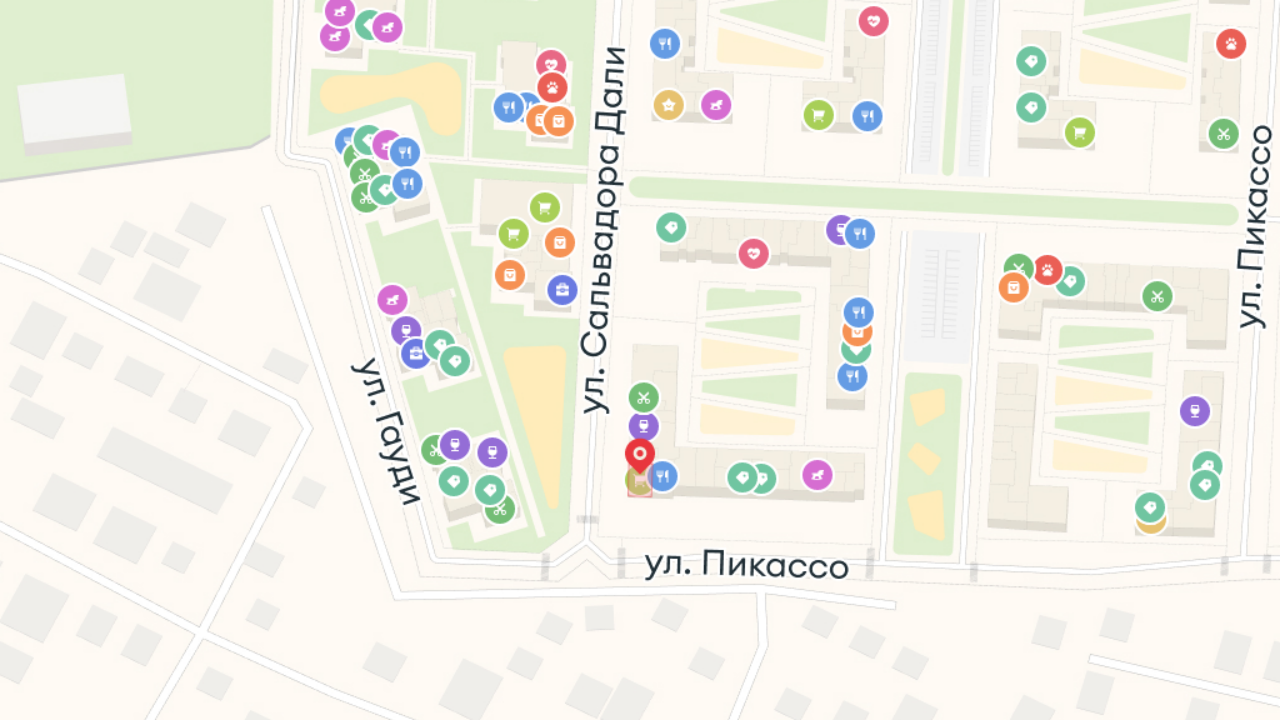Open the yellow star place marker
1280x720 pixels.
(668, 104)
